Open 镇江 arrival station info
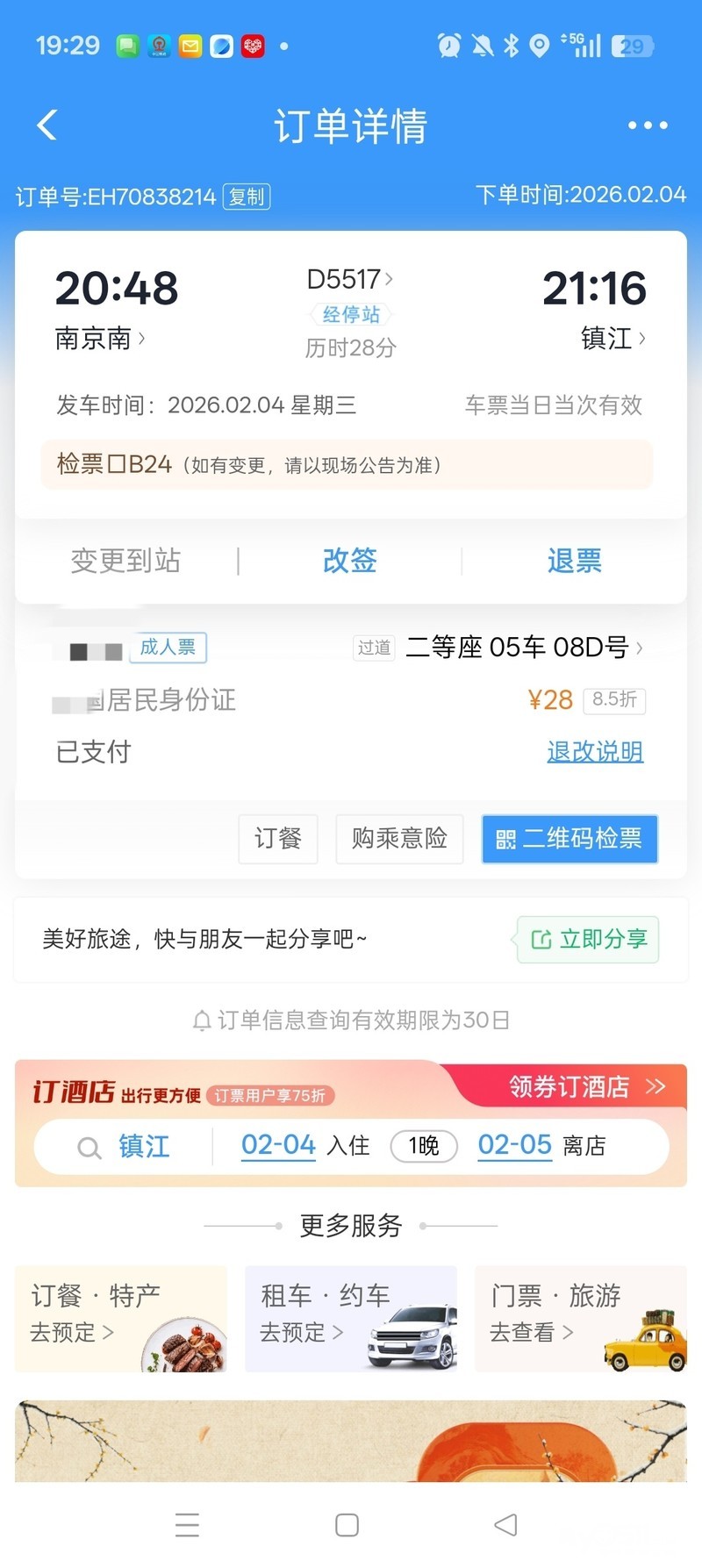Screen dimensions: 702x1568 (612, 339)
